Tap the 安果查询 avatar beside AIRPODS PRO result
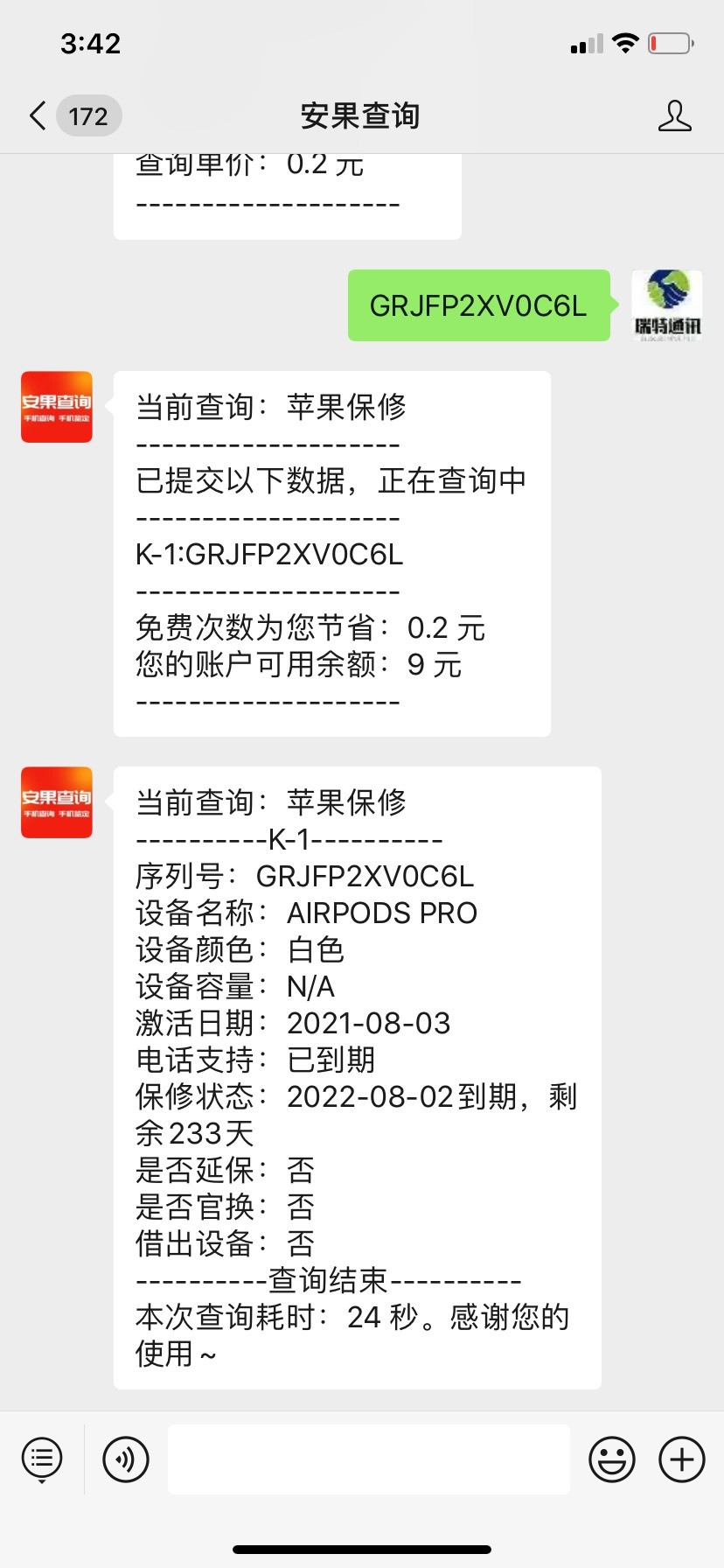Screen dimensions: 724x1568 click(x=57, y=802)
